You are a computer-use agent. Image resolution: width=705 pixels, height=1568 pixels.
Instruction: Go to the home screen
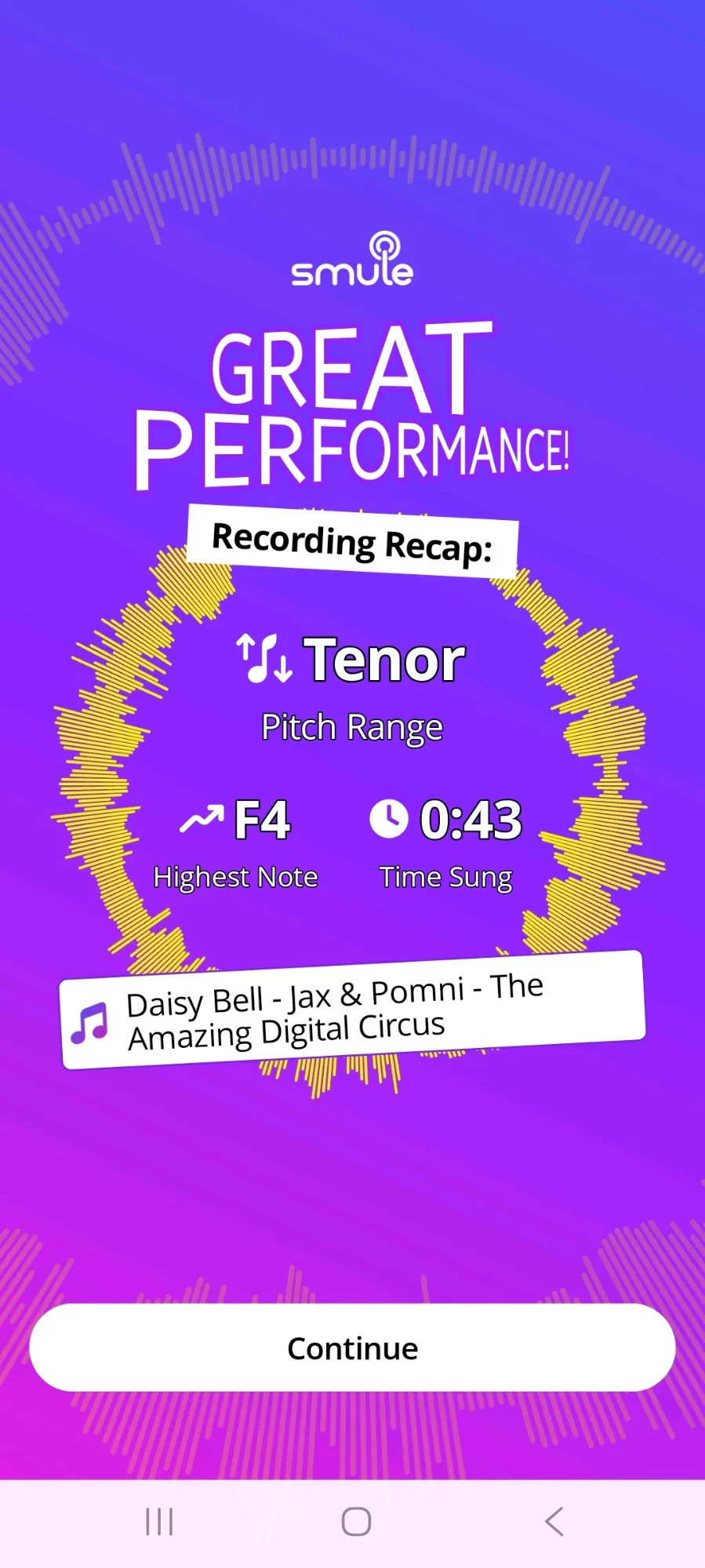356,1522
